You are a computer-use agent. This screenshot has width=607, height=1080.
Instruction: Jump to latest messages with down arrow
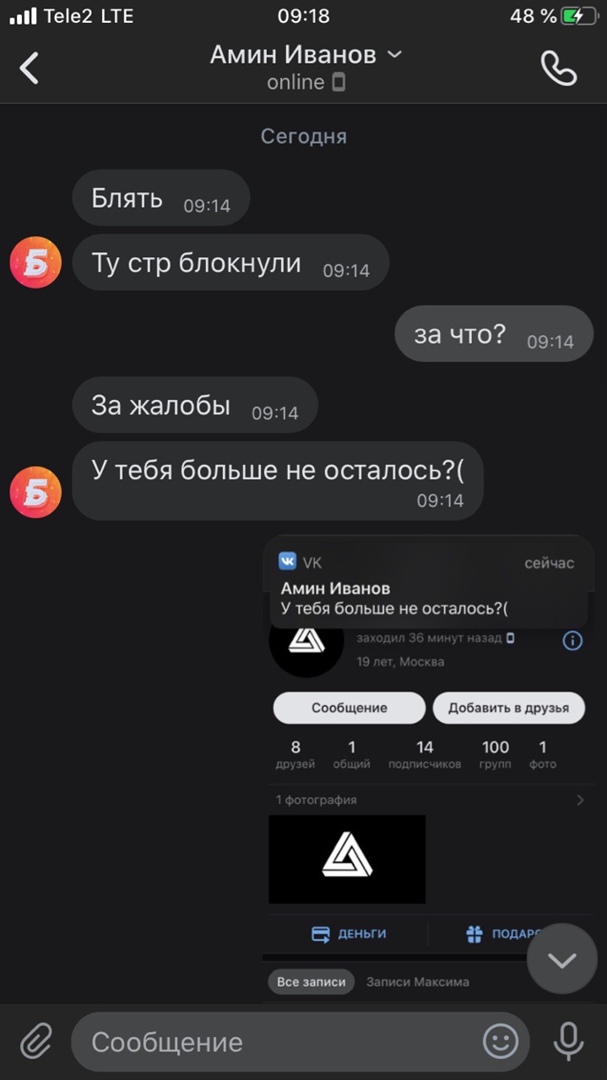click(562, 960)
